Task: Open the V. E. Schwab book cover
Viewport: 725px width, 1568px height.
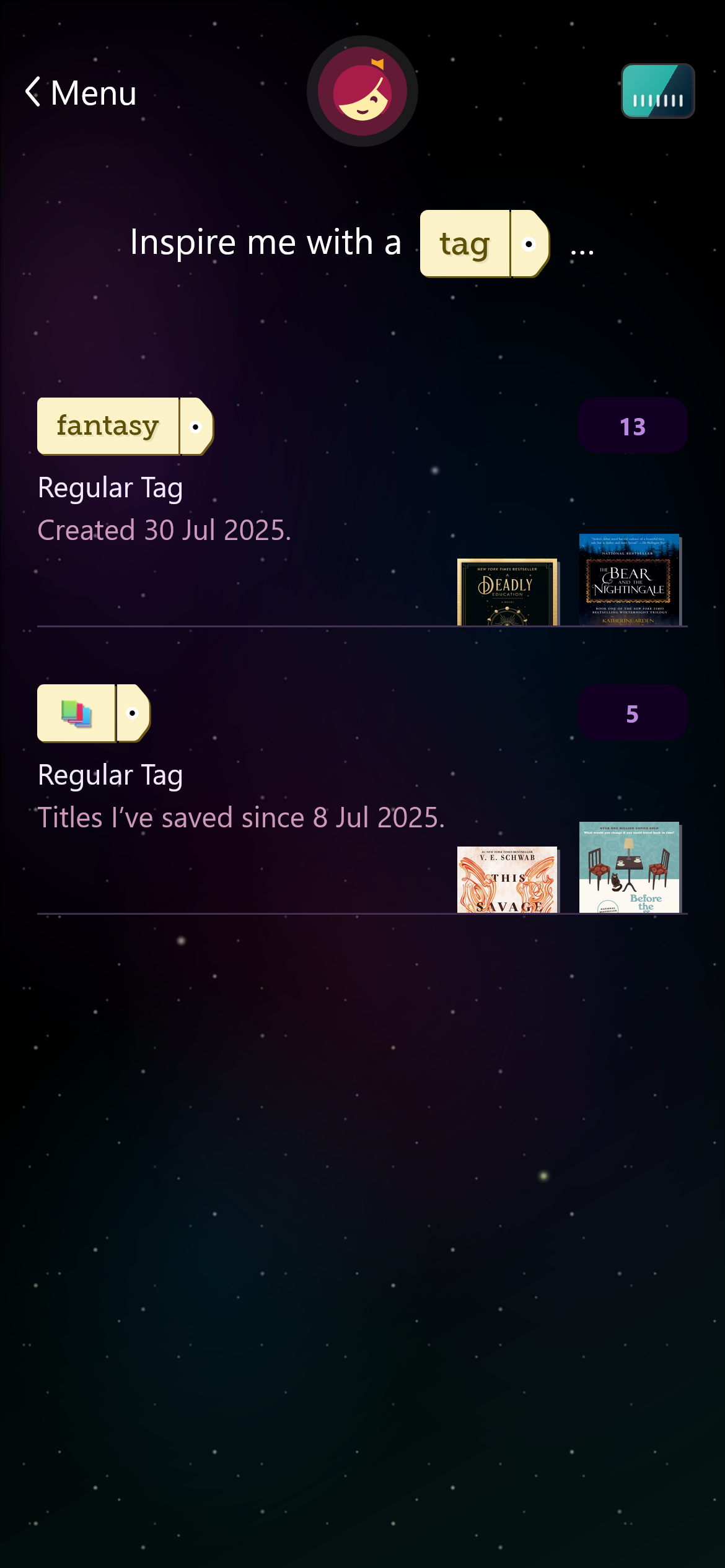Action: click(x=507, y=879)
